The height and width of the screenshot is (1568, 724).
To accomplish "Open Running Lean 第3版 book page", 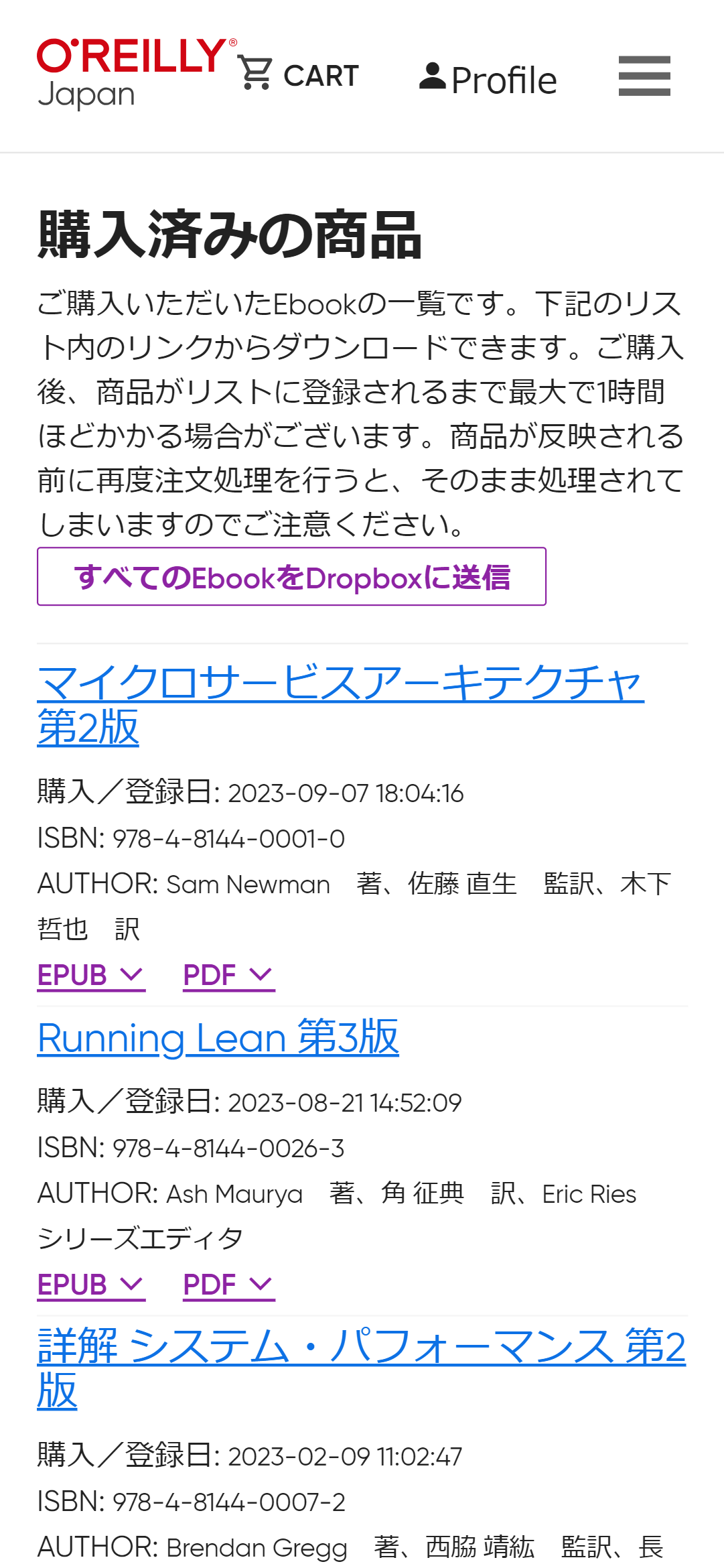I will (218, 1038).
